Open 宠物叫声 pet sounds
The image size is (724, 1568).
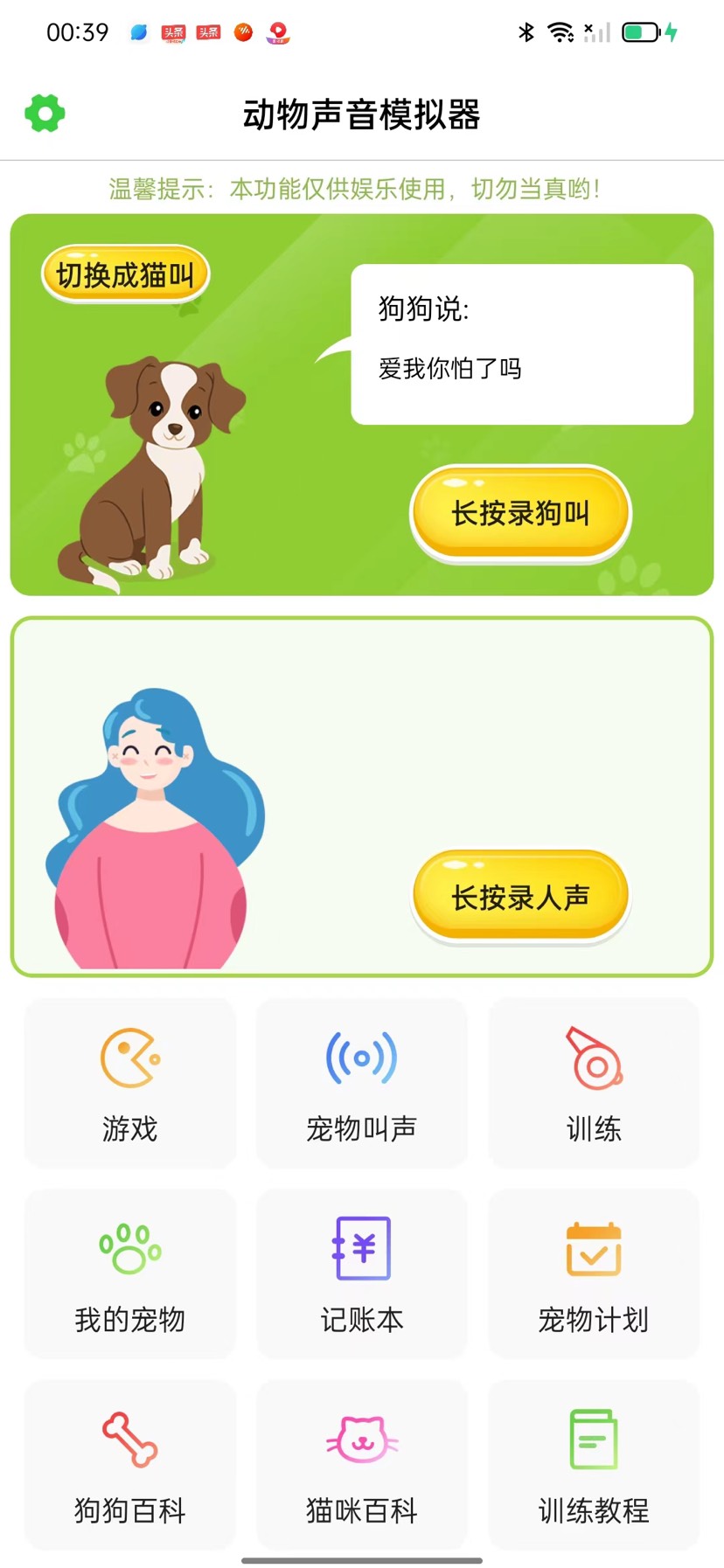361,1084
